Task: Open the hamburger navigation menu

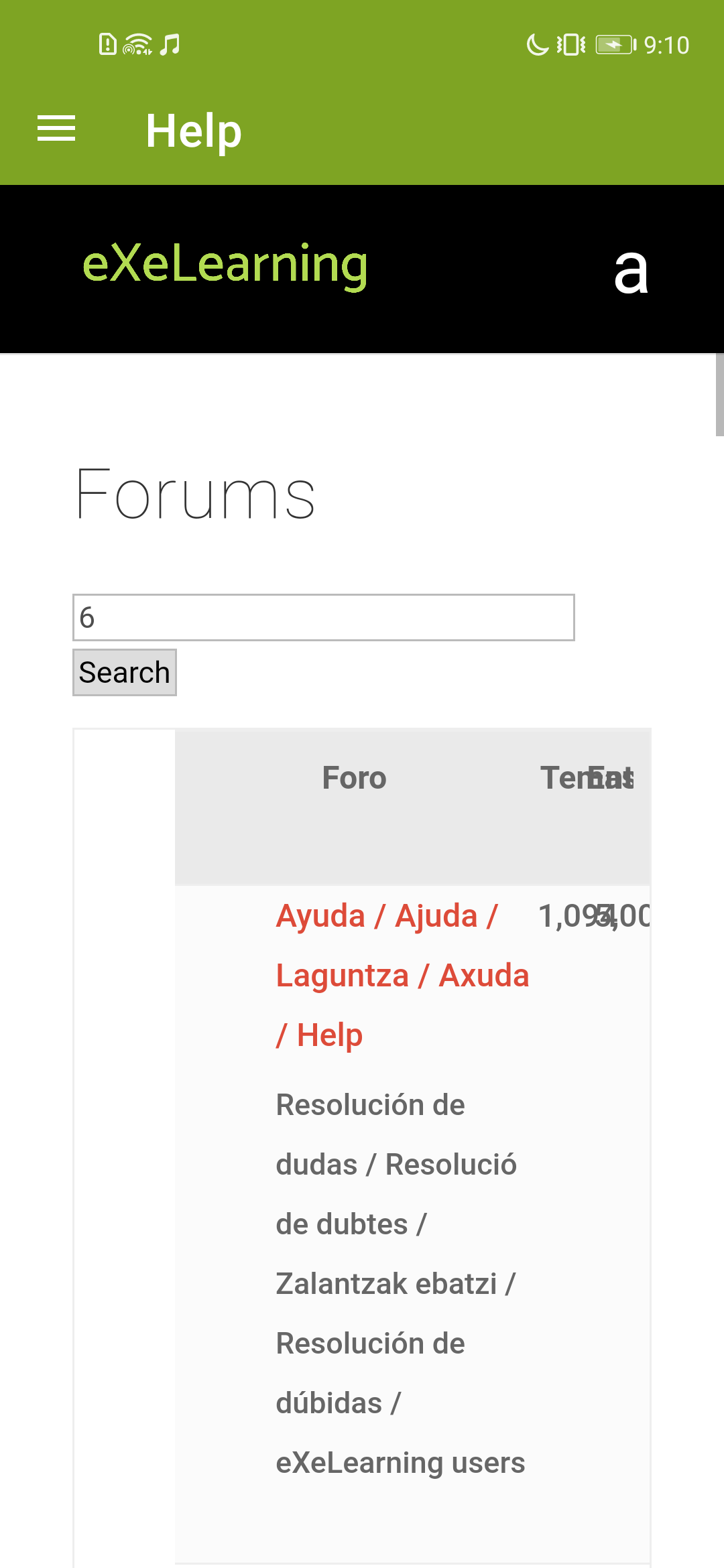Action: [56, 129]
